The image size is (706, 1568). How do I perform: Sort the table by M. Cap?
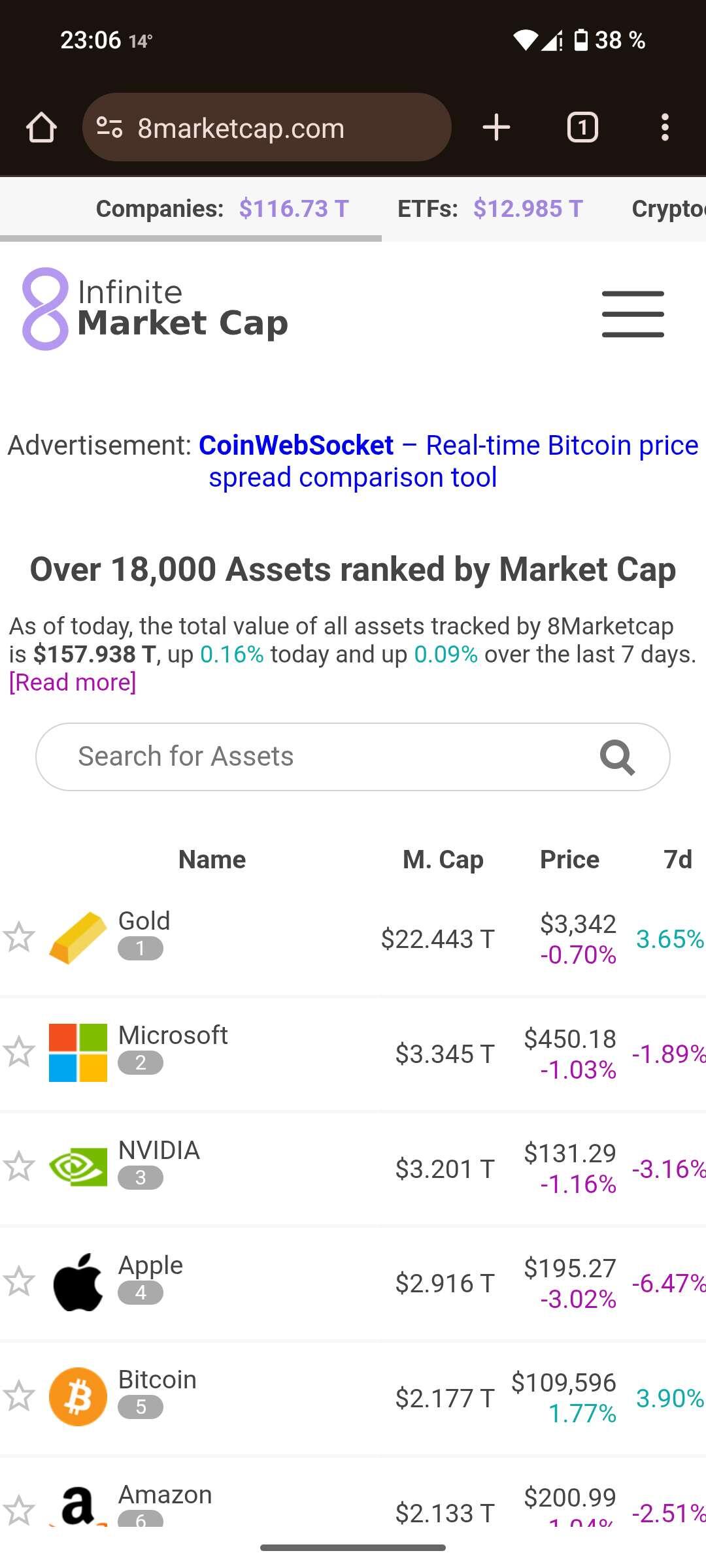[443, 859]
